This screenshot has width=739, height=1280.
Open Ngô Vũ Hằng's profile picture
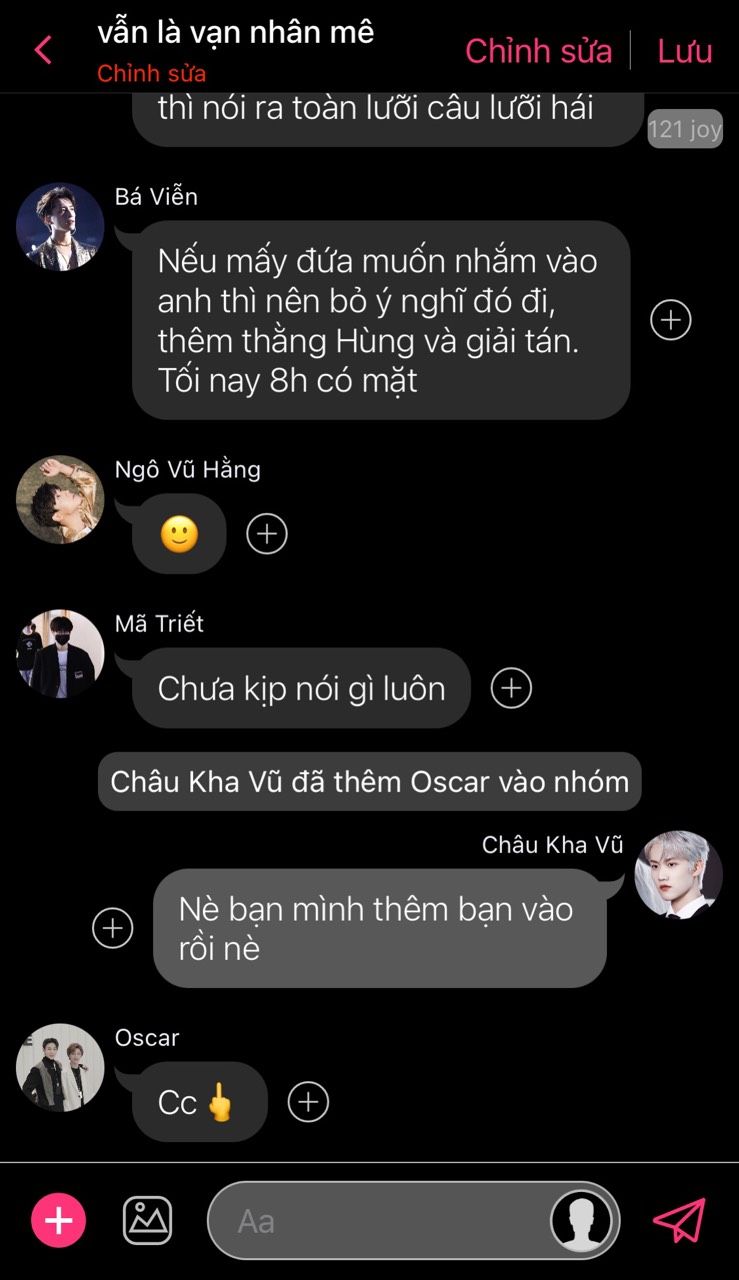pyautogui.click(x=60, y=500)
